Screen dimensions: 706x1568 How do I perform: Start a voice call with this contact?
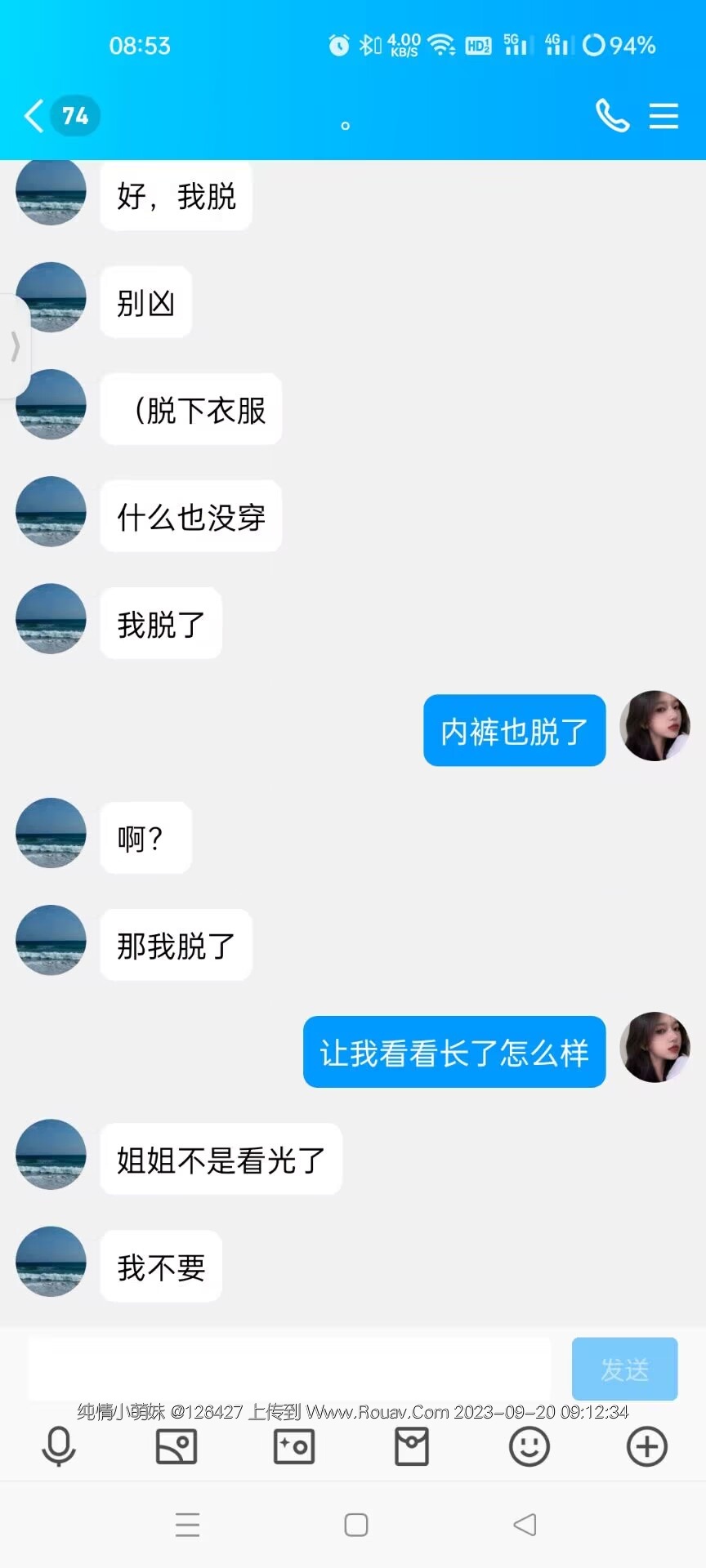[612, 116]
